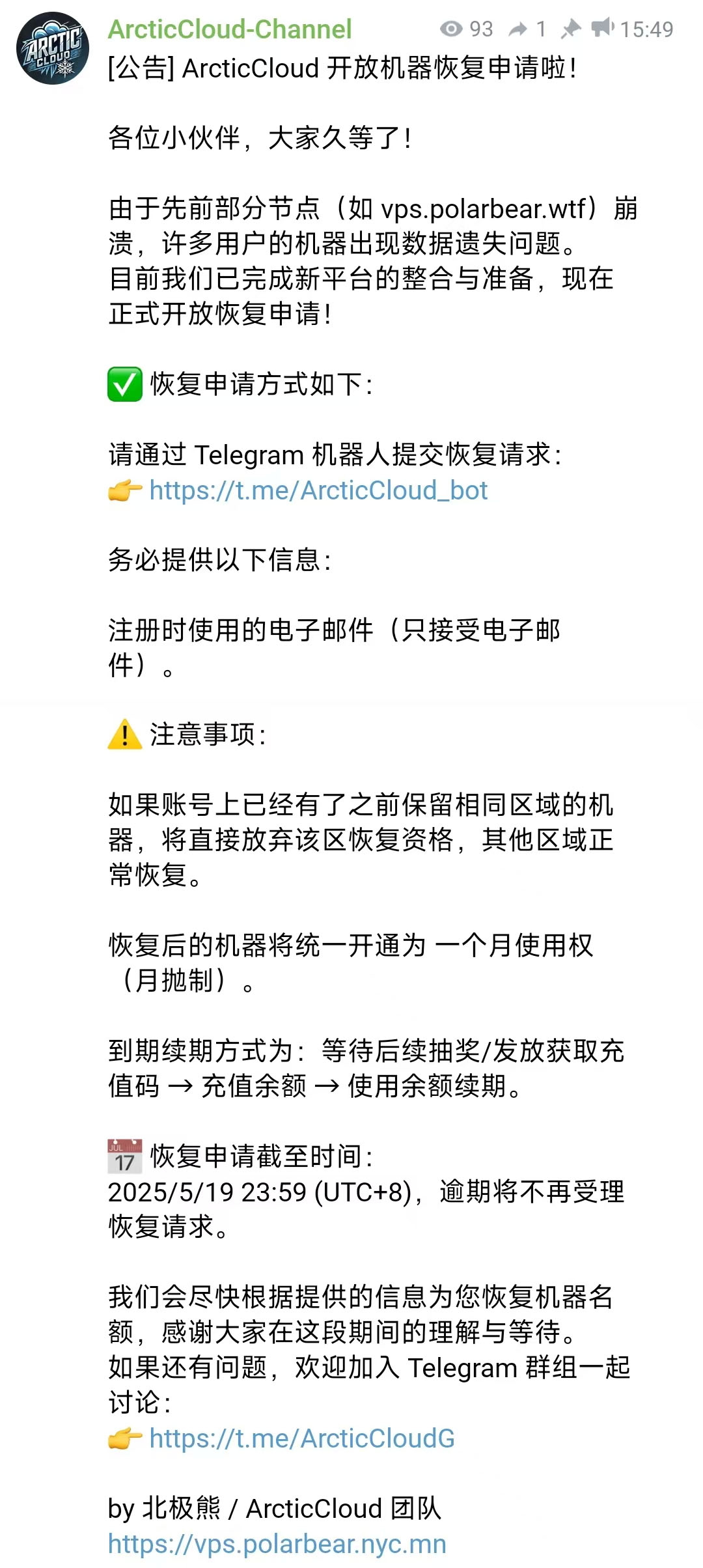Screen dimensions: 703x1568
Task: Open the ArcticCloud-Channel avatar
Action: click(53, 49)
